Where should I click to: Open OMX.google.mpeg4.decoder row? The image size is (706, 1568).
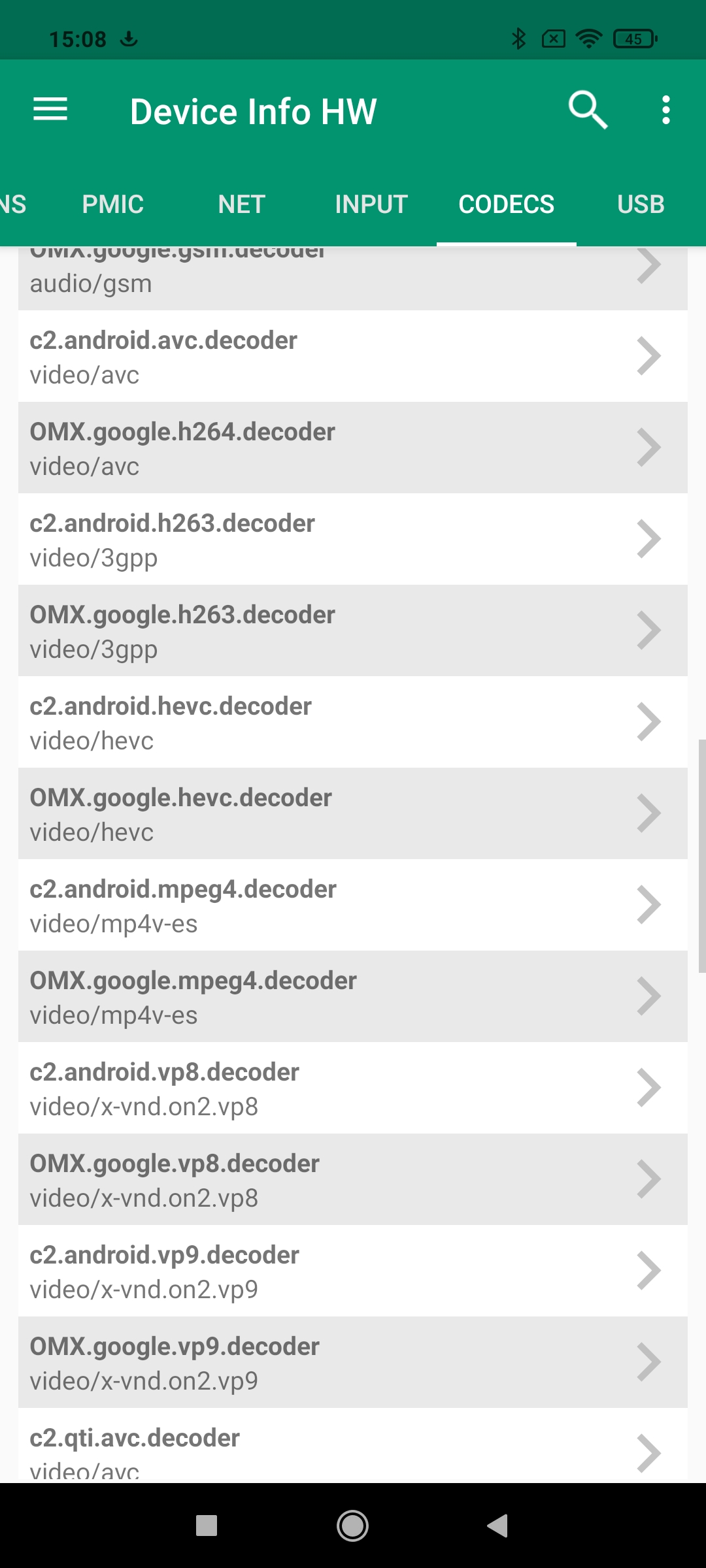click(x=353, y=996)
